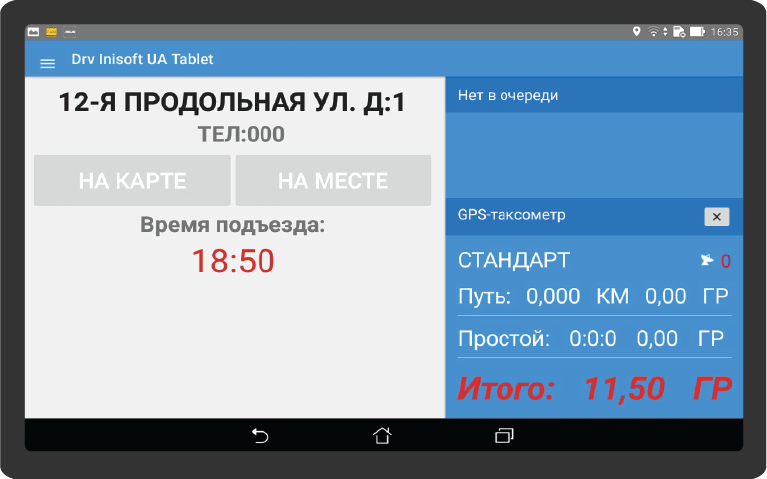
Task: Tap the НА КАРТЕ button
Action: [x=132, y=181]
